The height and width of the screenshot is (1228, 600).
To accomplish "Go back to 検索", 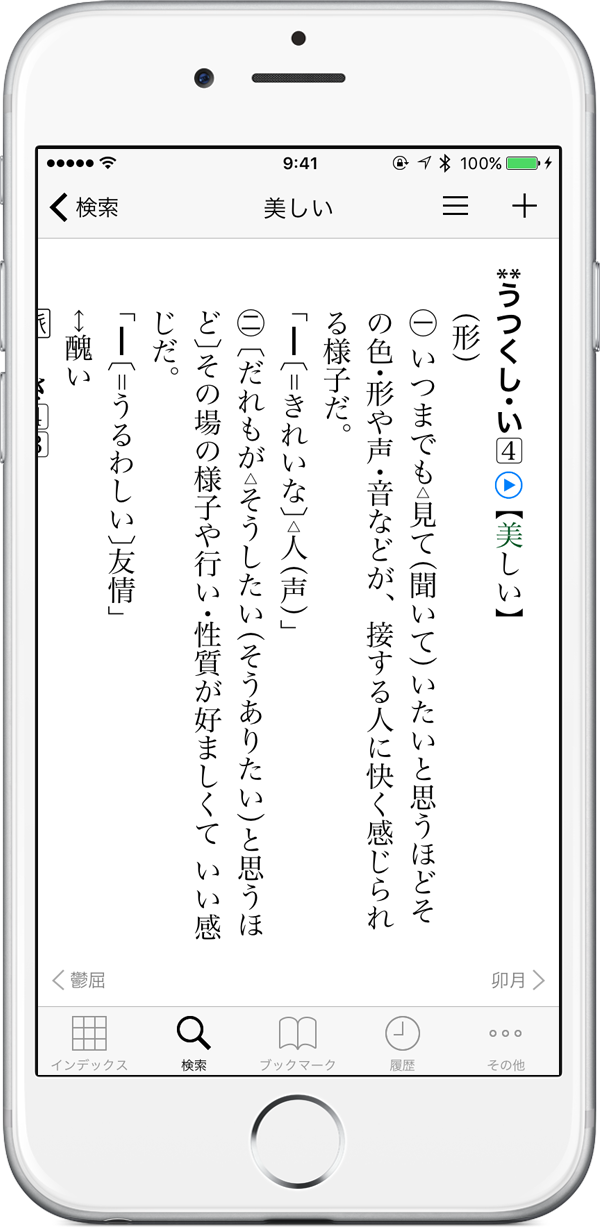I will (x=84, y=207).
